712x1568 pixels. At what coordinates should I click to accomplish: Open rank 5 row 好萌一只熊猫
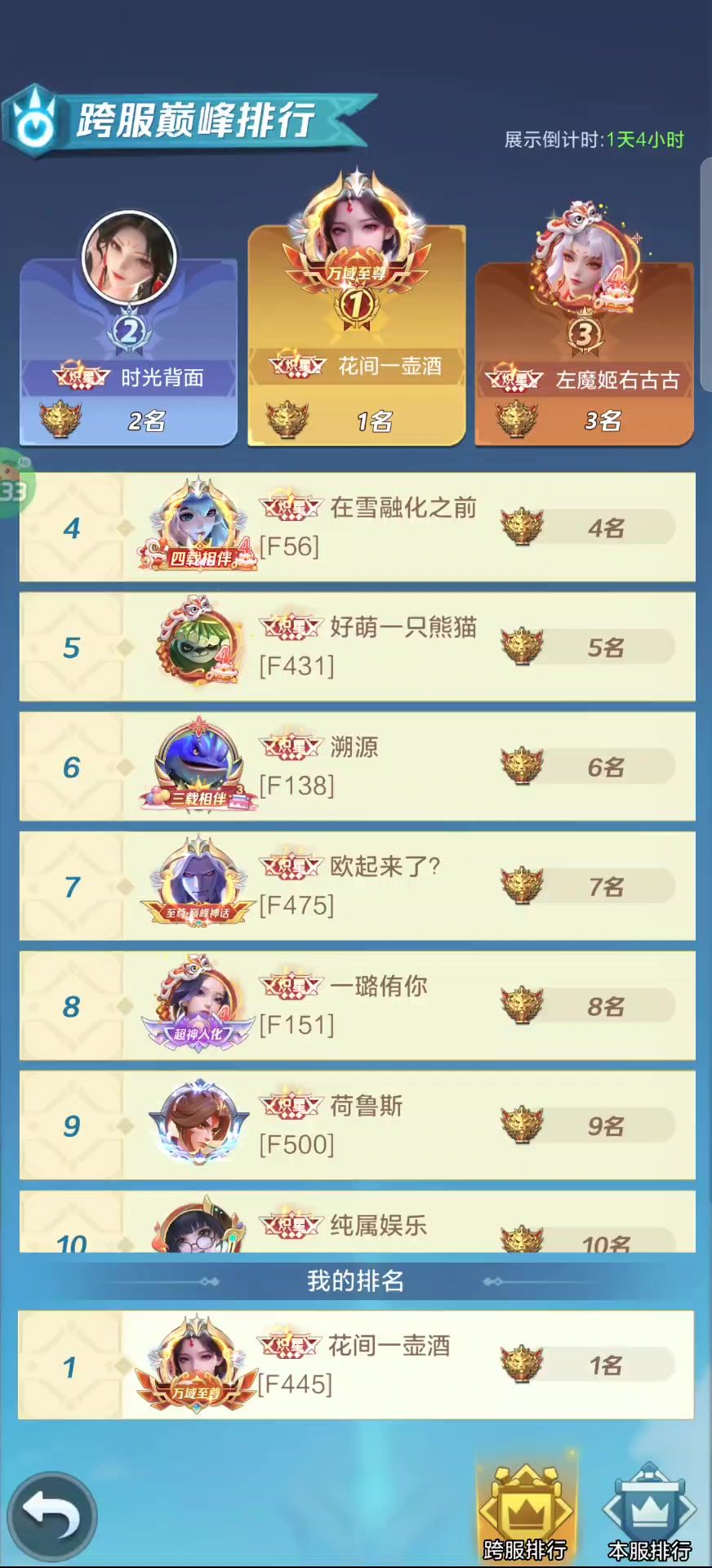(x=358, y=647)
